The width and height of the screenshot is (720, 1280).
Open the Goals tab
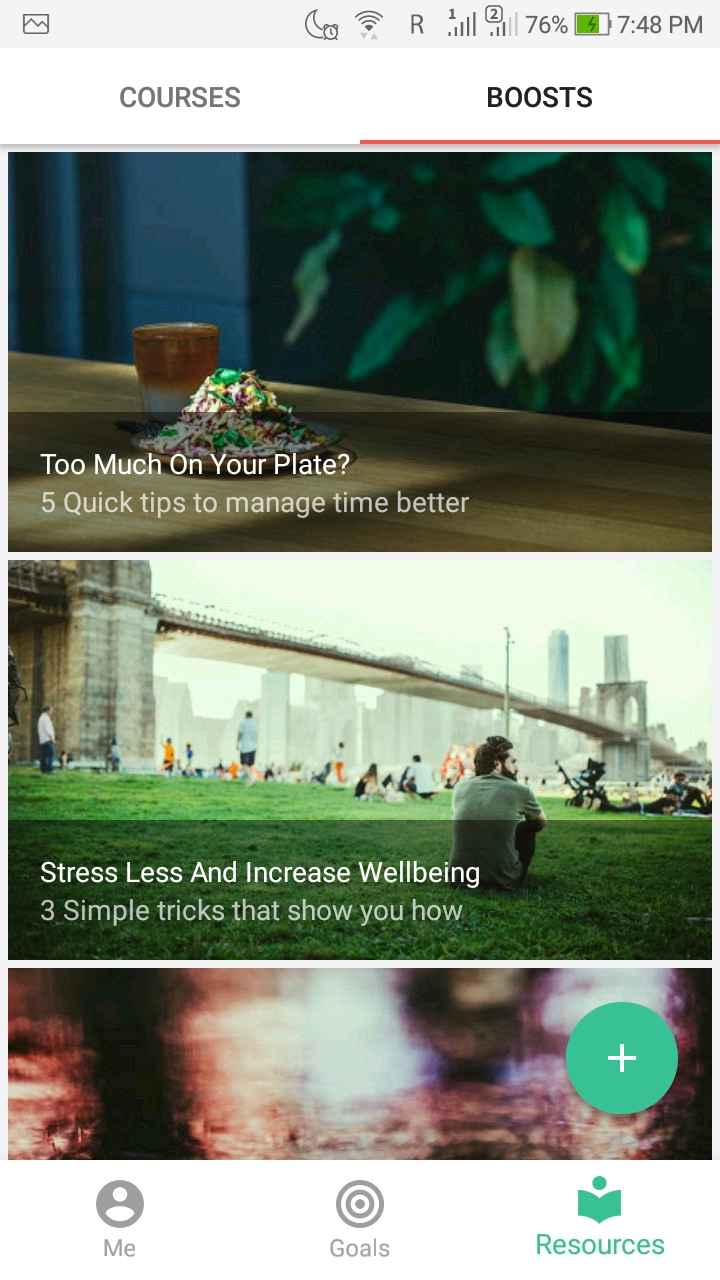(360, 1218)
